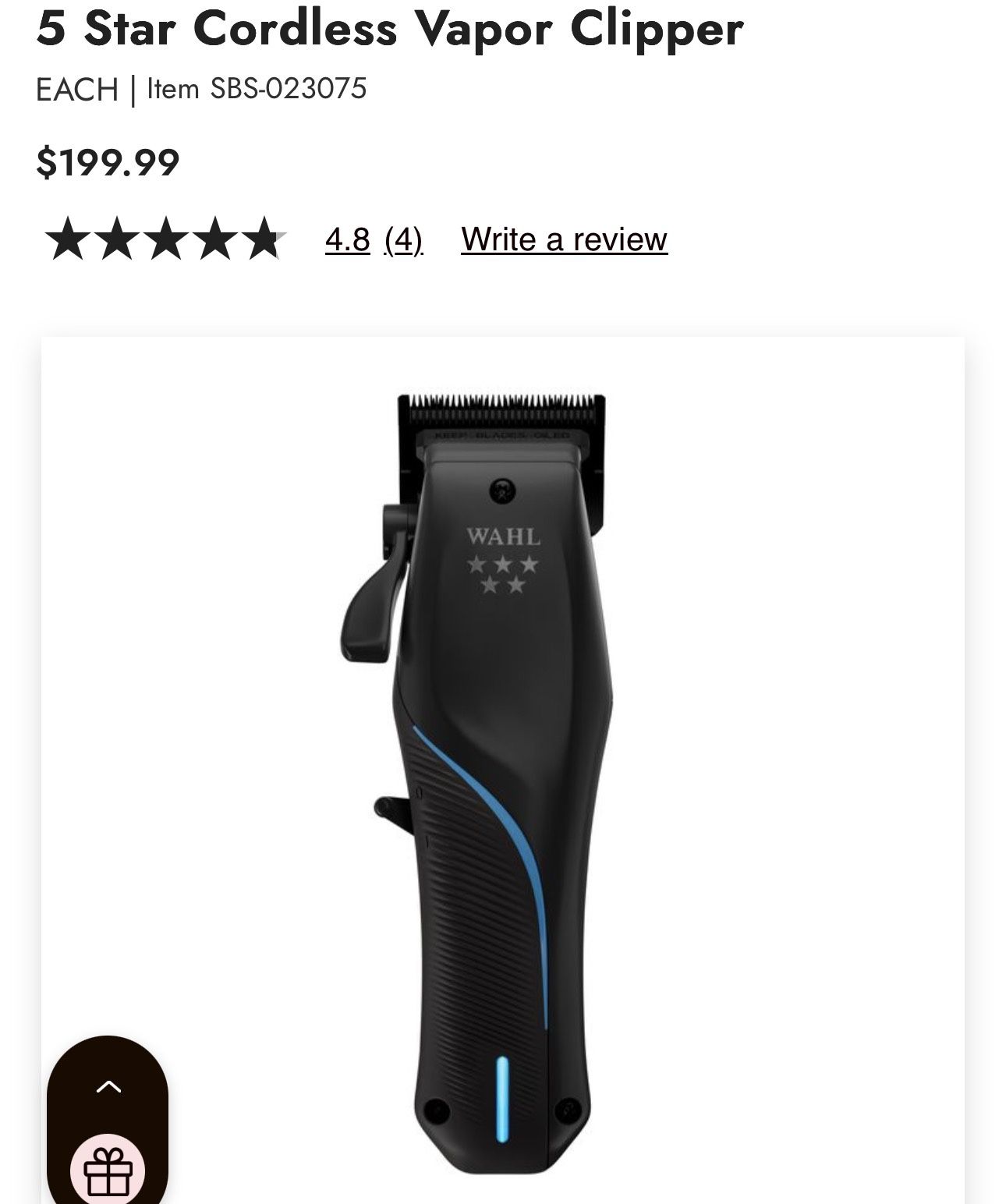Open the 4.8 rating details
This screenshot has width=1006, height=1204.
[x=347, y=239]
